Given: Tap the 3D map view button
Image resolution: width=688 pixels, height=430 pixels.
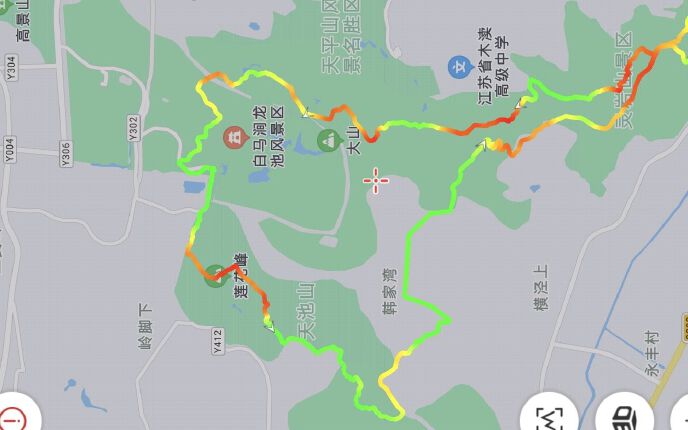Looking at the screenshot, I should pyautogui.click(x=624, y=416).
